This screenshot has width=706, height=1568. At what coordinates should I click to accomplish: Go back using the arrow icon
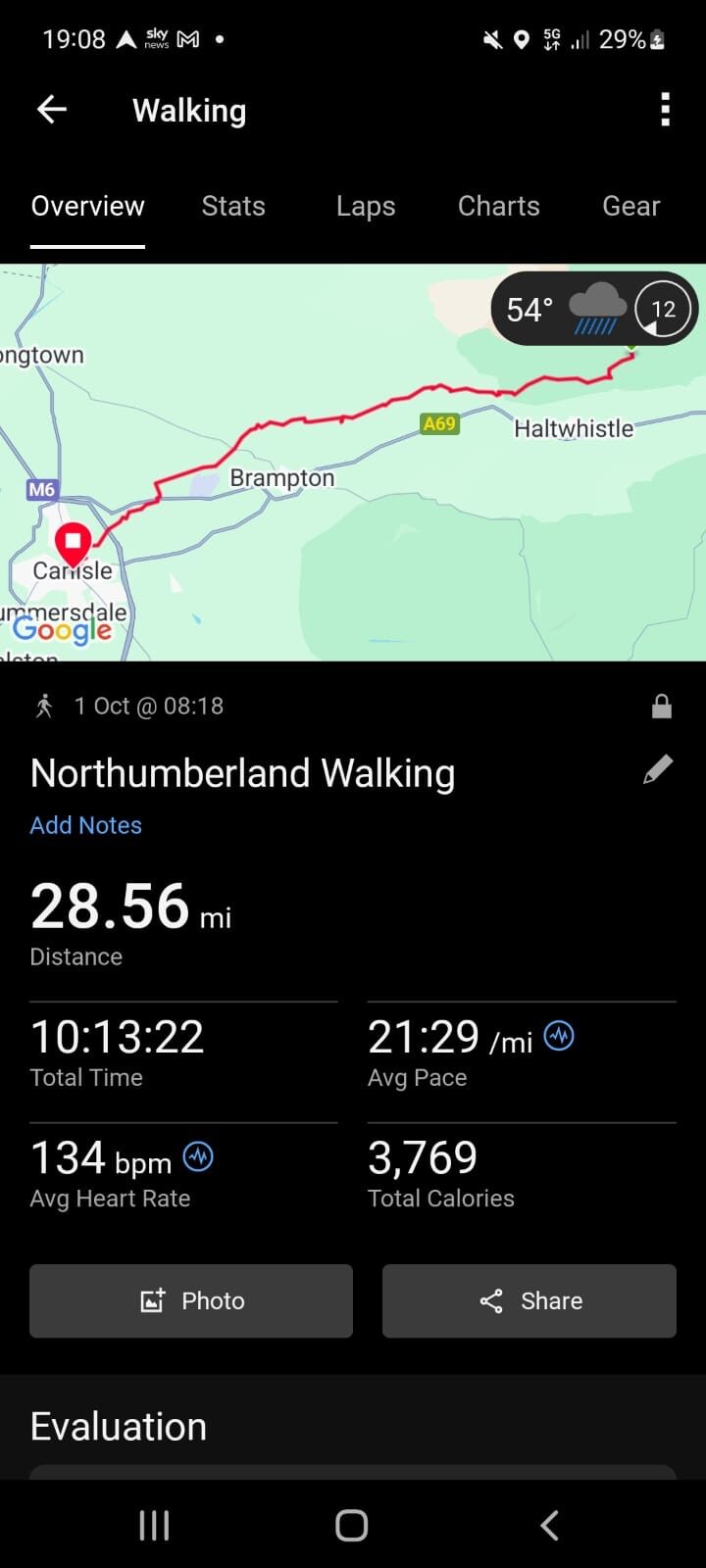(52, 110)
